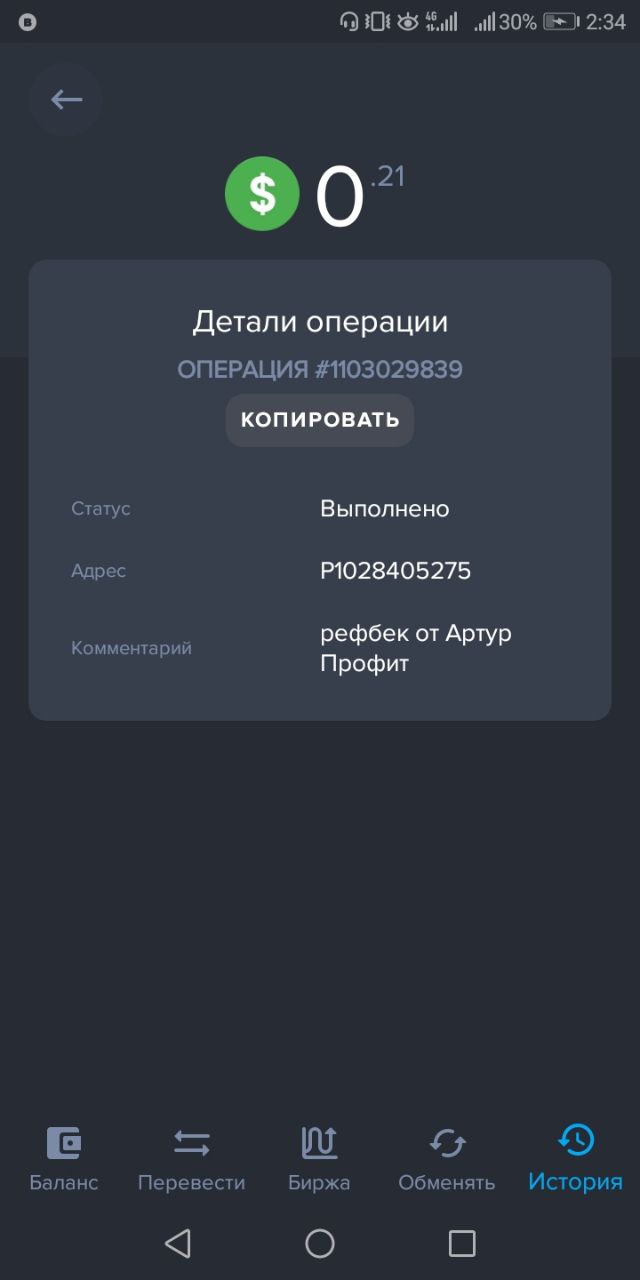Switch to the Обменять tab
This screenshot has height=1280, width=640.
tap(446, 1158)
